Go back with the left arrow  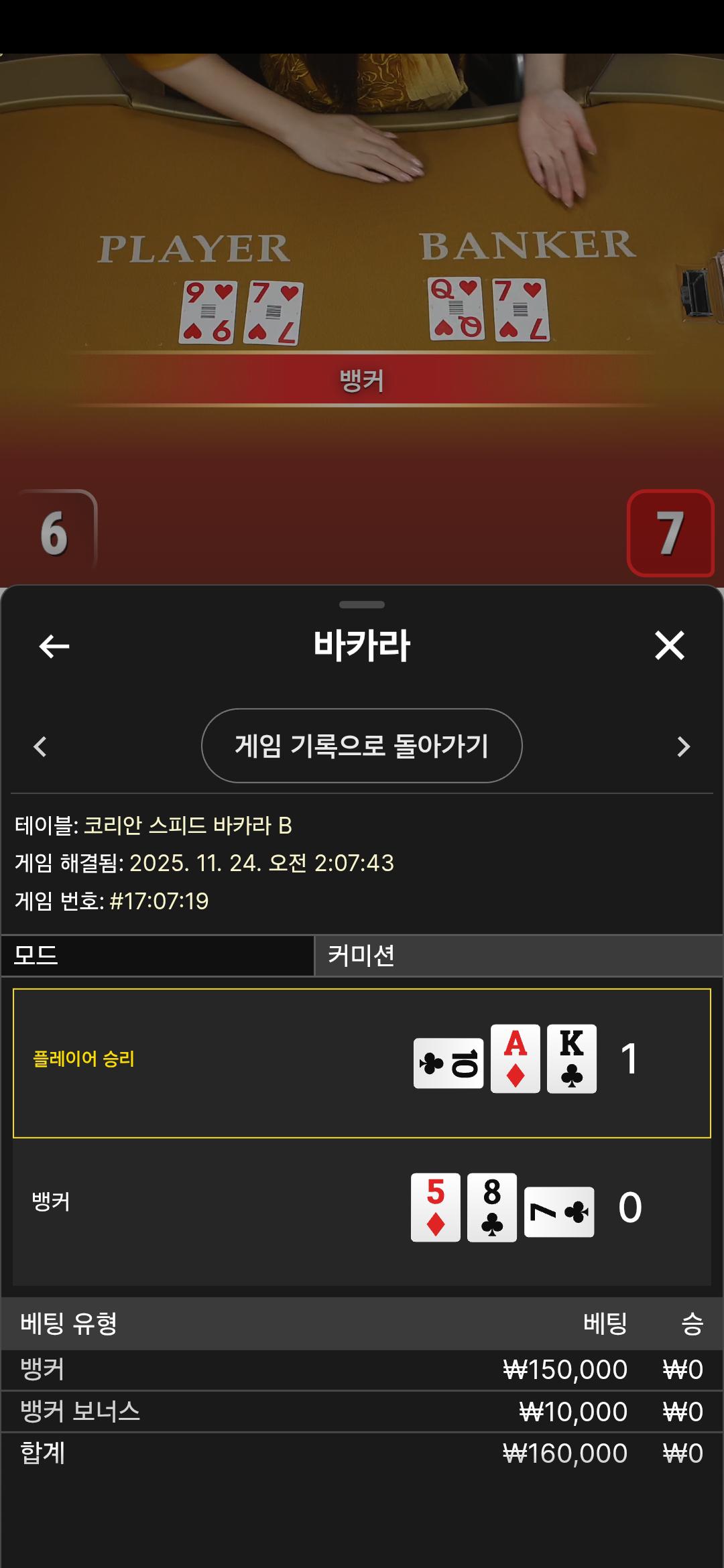pos(54,646)
